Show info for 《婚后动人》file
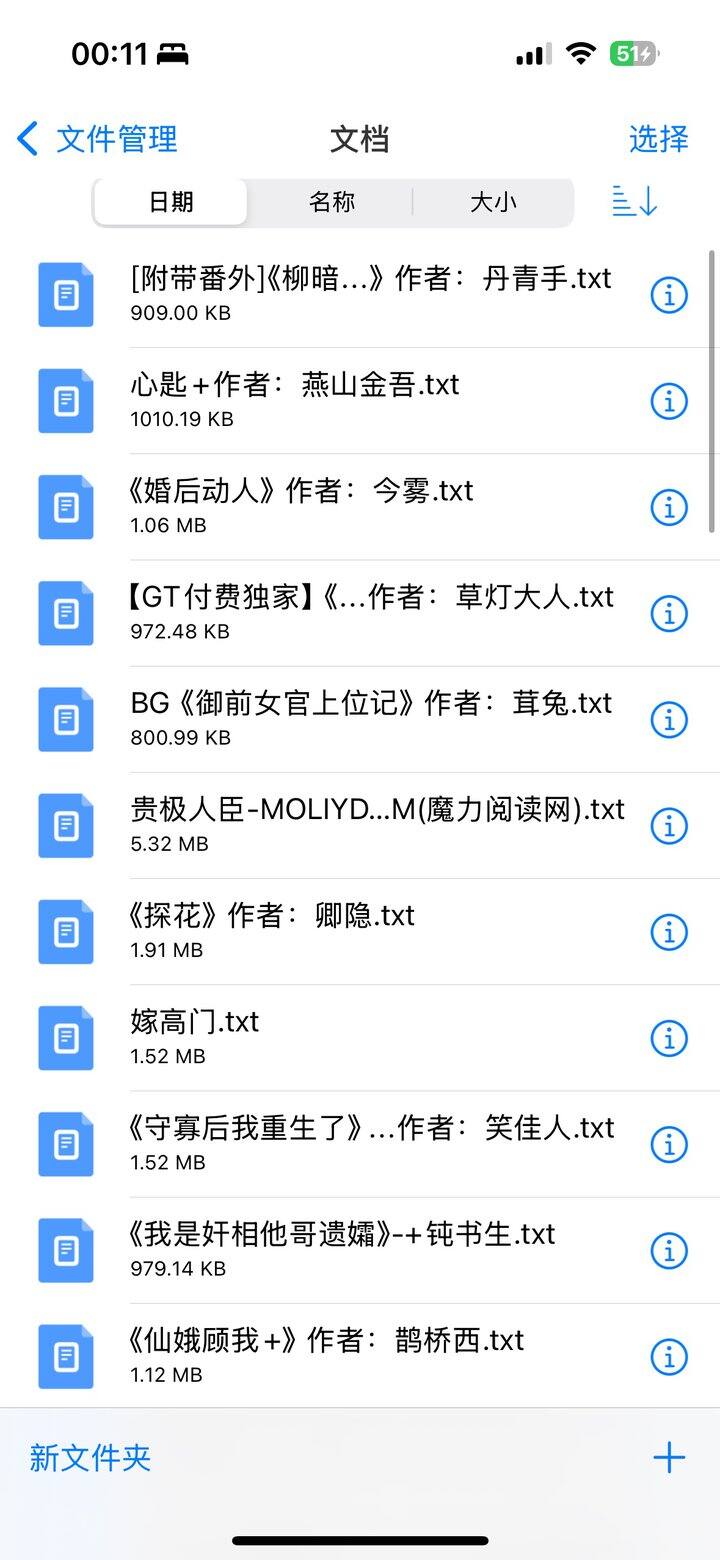720x1560 pixels. [669, 507]
